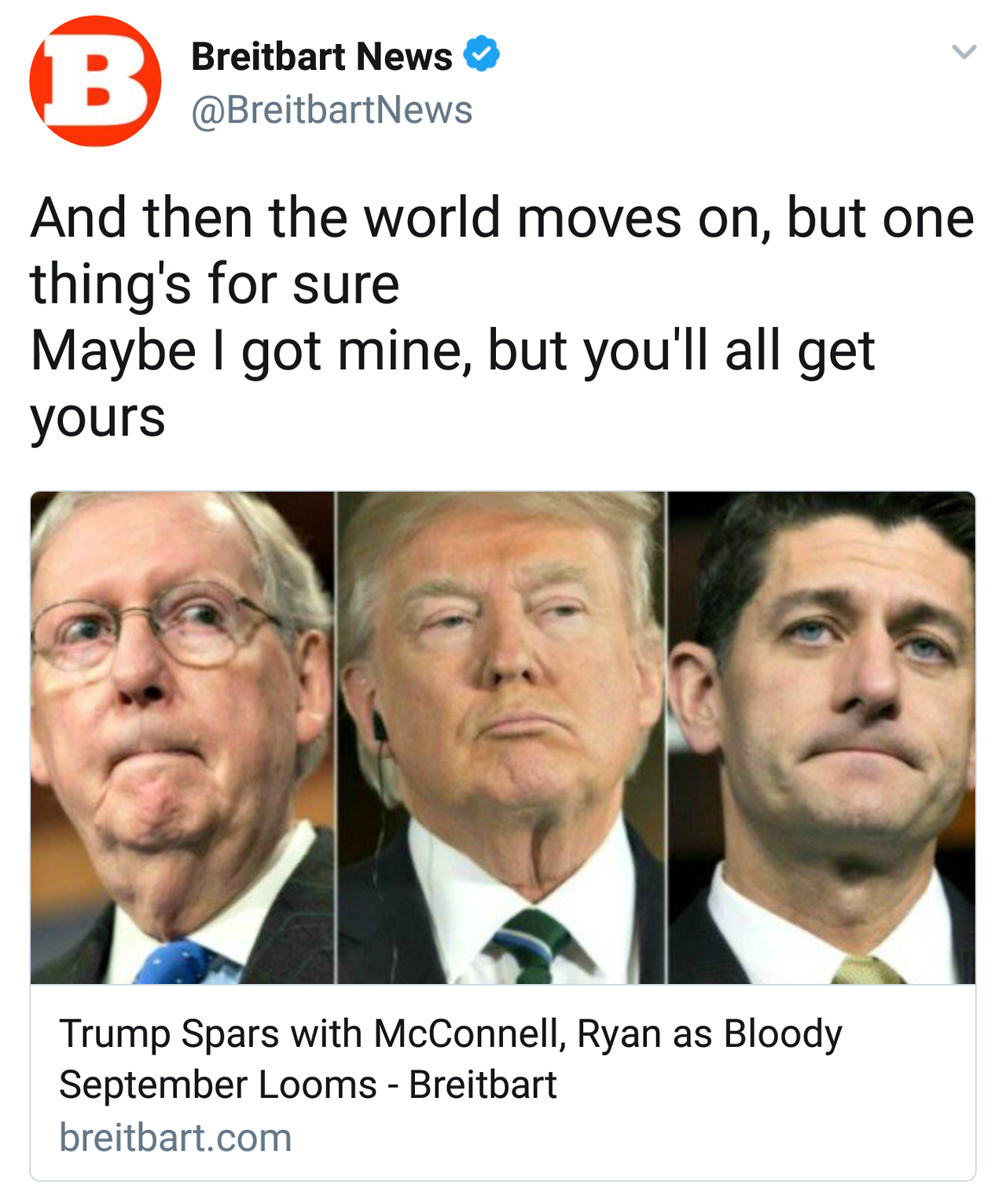
Task: Open the tweet options chevron menu
Action: (x=964, y=53)
